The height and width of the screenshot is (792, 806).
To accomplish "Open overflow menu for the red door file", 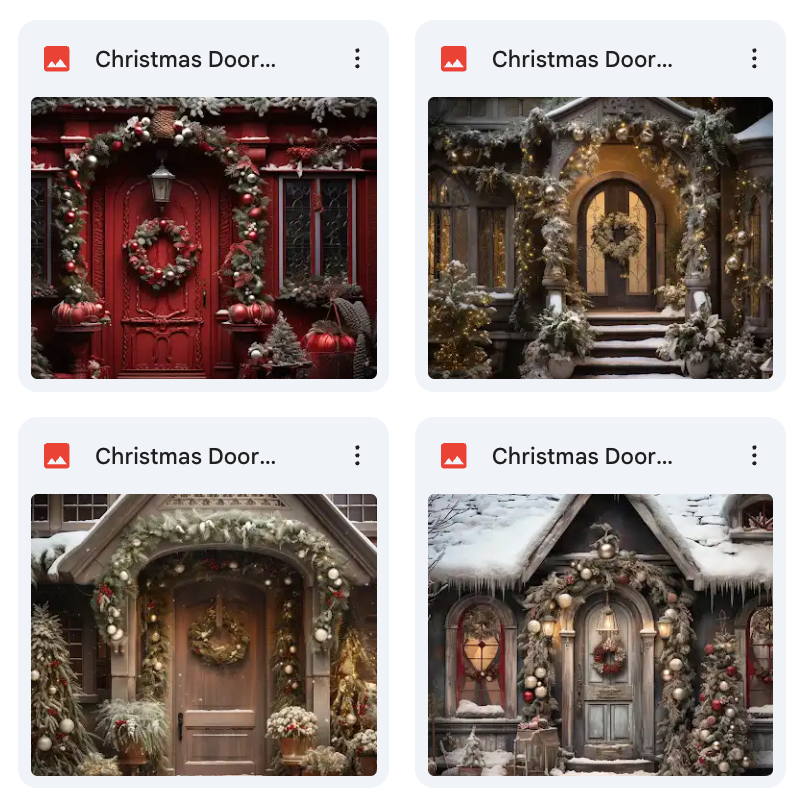I will [x=357, y=59].
